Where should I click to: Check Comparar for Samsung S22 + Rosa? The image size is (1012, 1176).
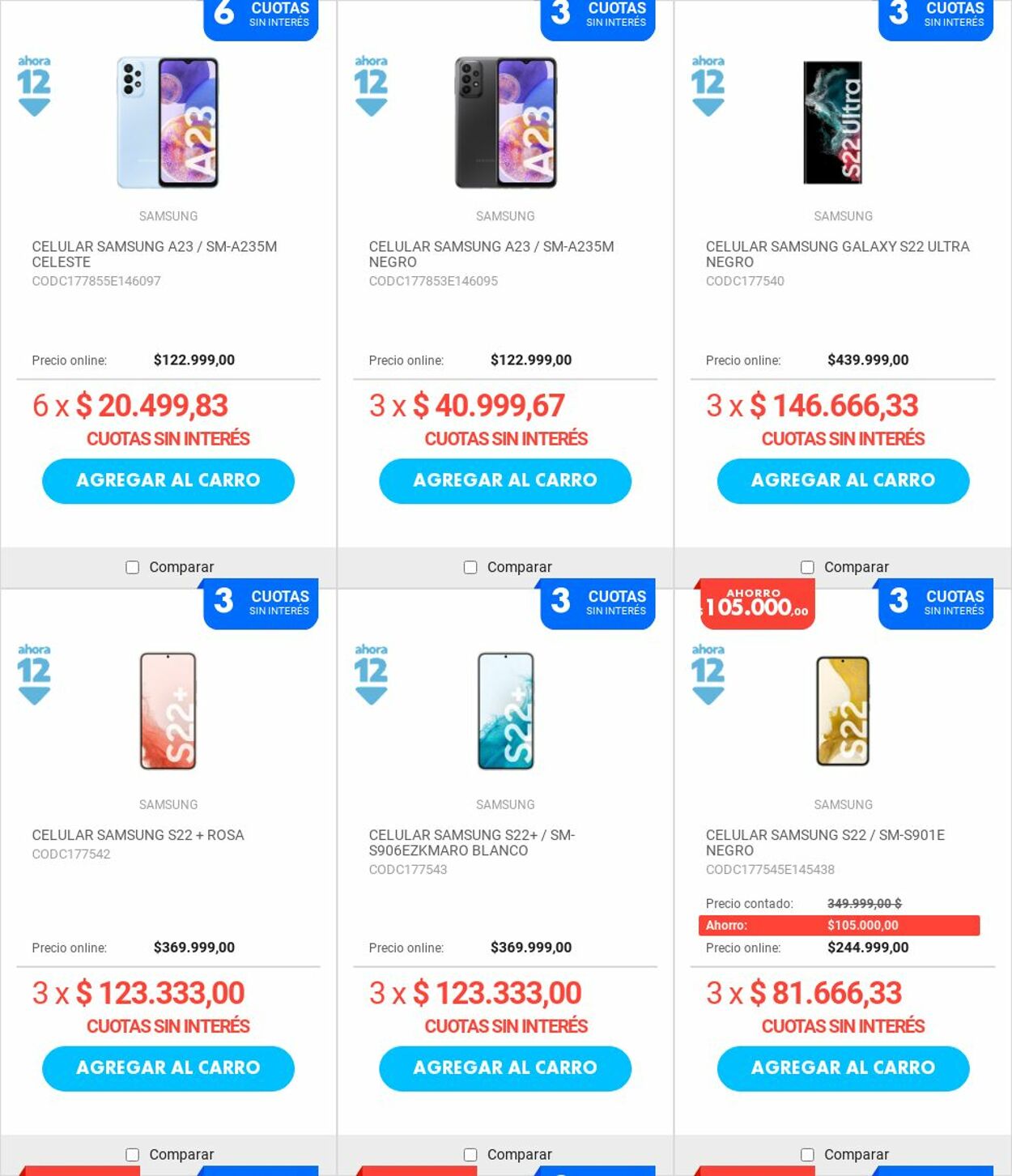(x=133, y=1154)
